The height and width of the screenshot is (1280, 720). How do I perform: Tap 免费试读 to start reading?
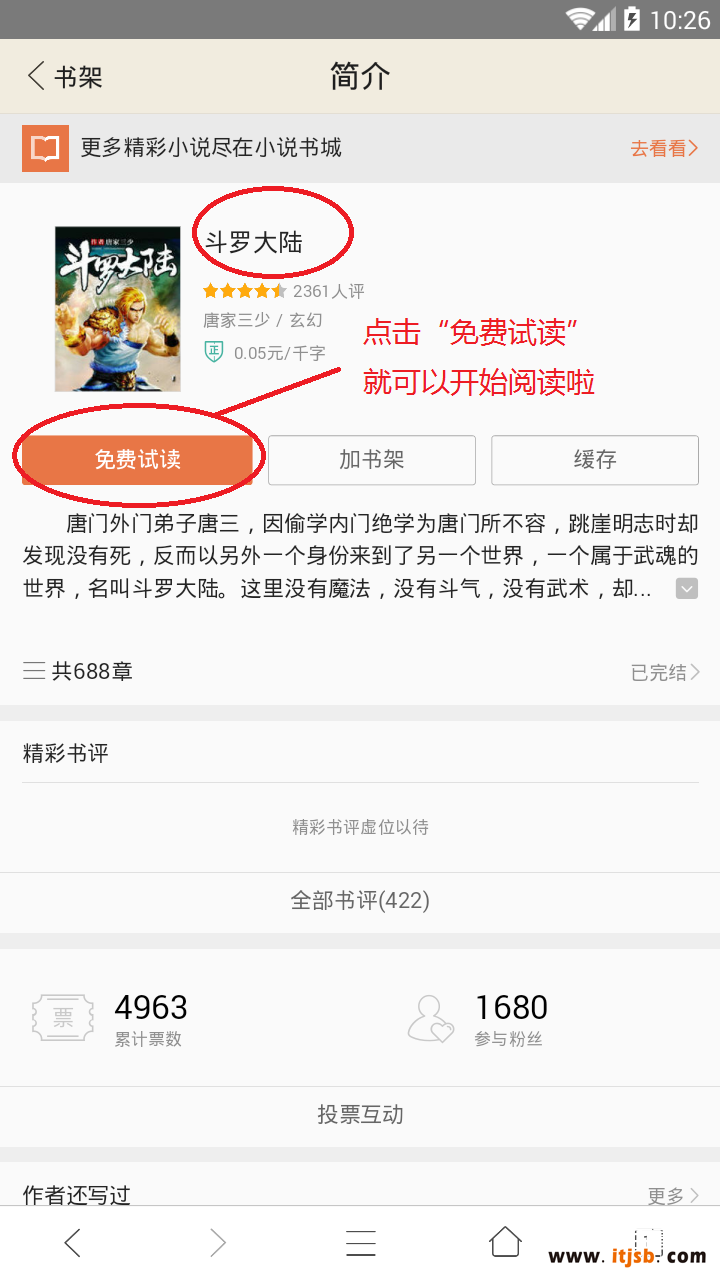pyautogui.click(x=138, y=460)
